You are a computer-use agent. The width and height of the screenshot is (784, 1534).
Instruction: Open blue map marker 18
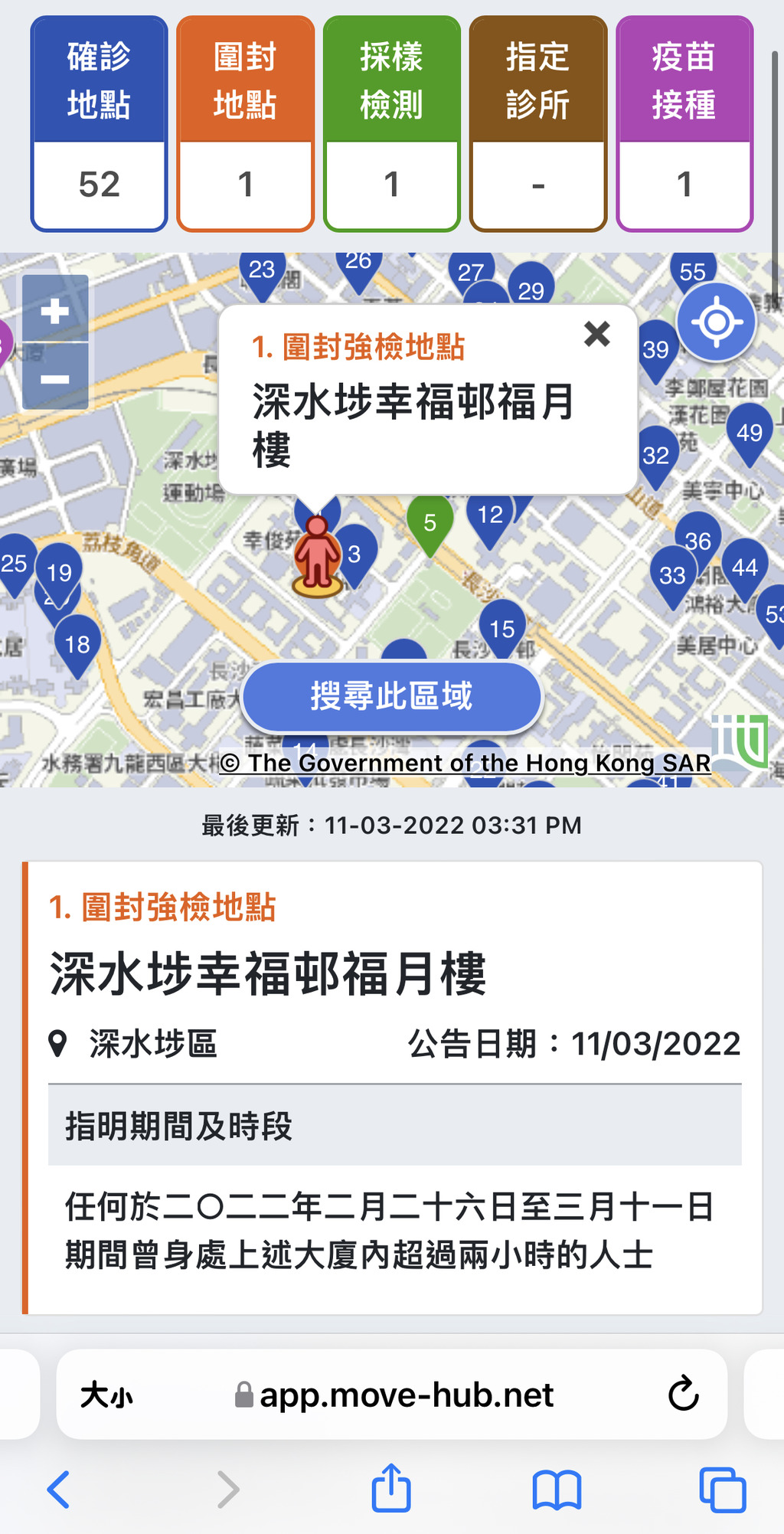click(x=77, y=643)
